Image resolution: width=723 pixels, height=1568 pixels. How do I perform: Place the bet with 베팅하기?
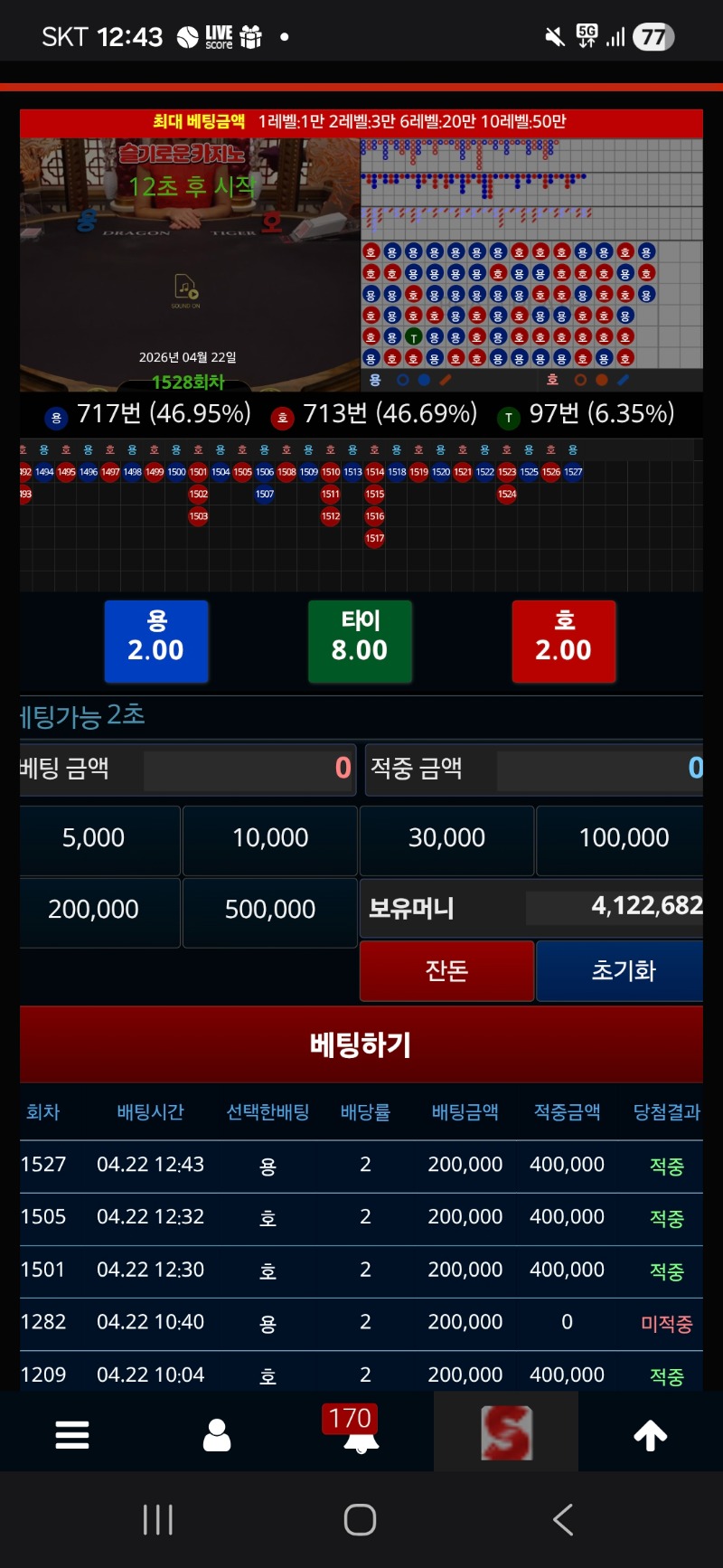click(361, 1045)
